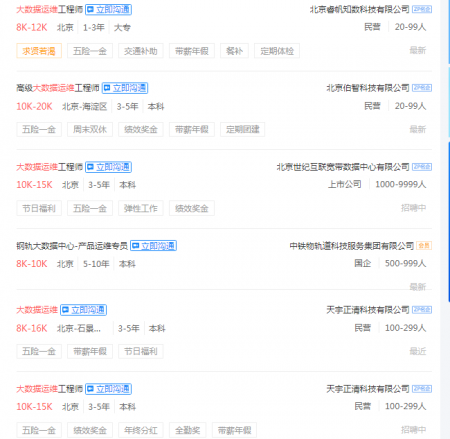The height and width of the screenshot is (439, 450).
Task: Open the 8K-12K 大数据运维工程师 job posting
Action: click(49, 10)
